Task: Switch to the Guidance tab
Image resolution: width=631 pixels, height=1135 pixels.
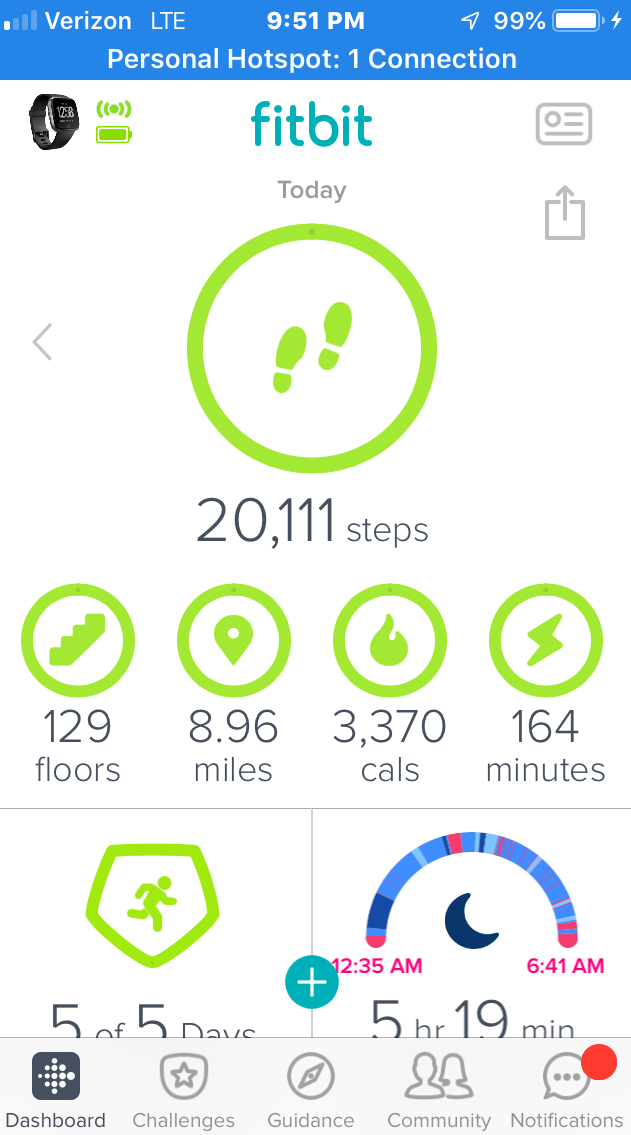Action: (310, 1089)
